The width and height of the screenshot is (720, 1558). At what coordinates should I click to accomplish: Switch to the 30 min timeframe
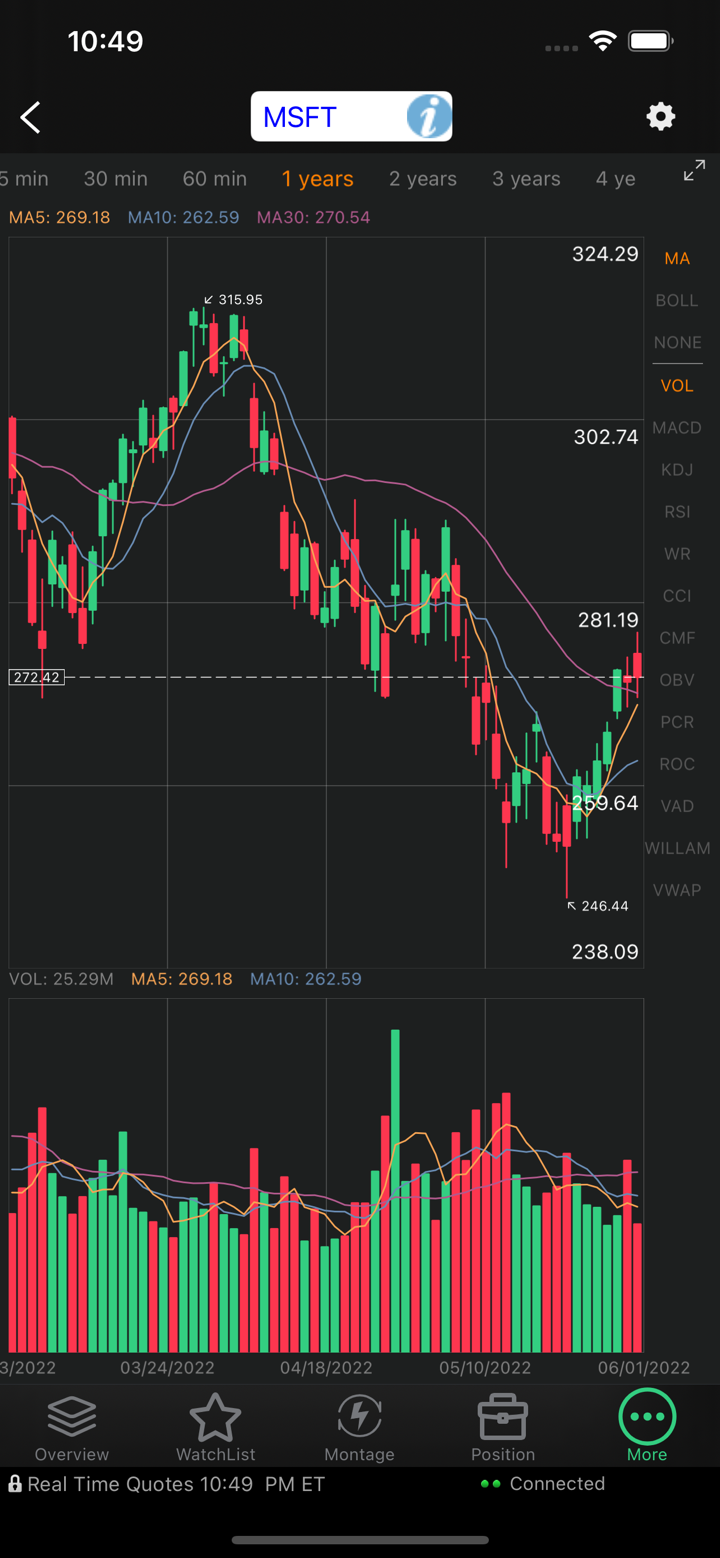(x=115, y=179)
